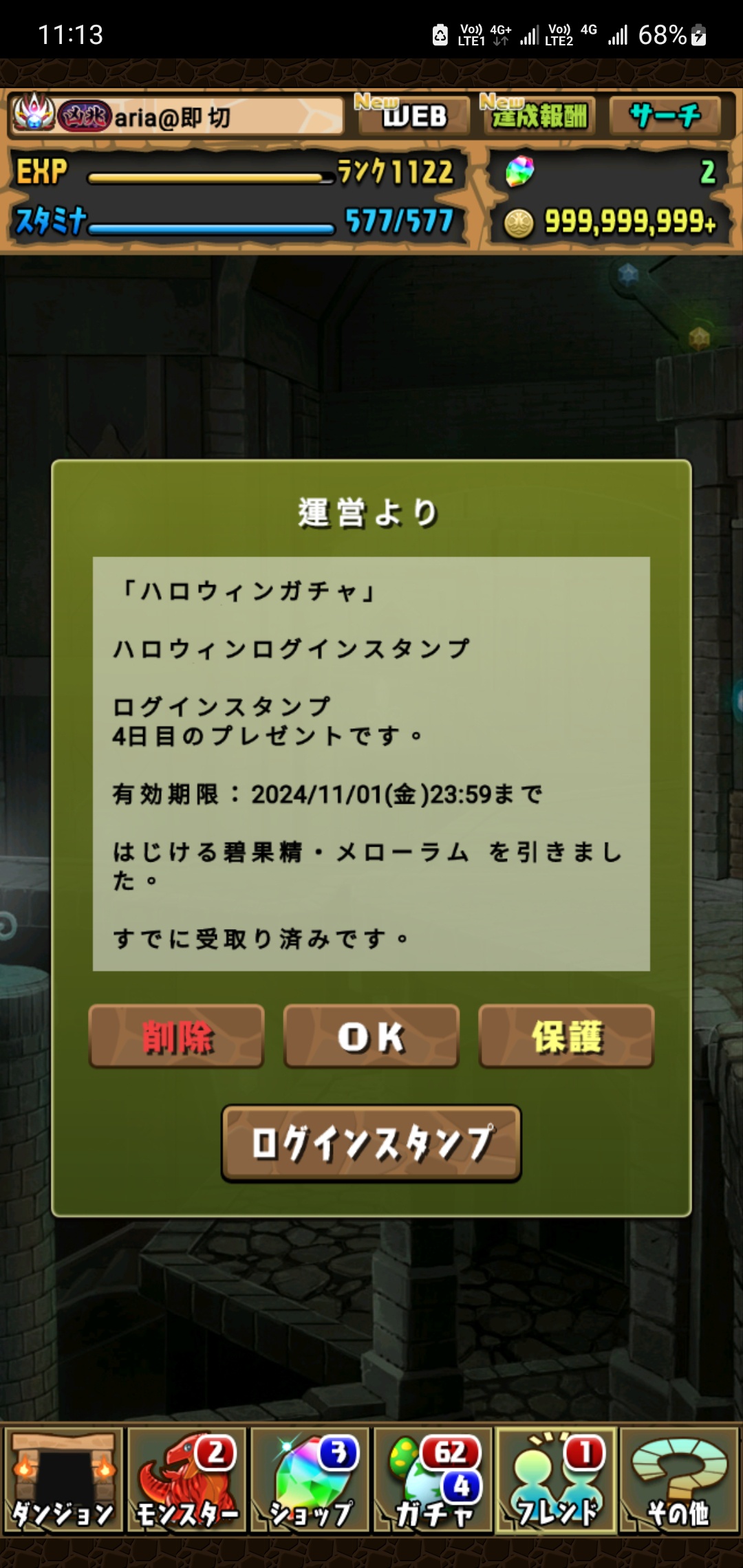Open the WEB button
The image size is (743, 1568).
click(x=413, y=116)
